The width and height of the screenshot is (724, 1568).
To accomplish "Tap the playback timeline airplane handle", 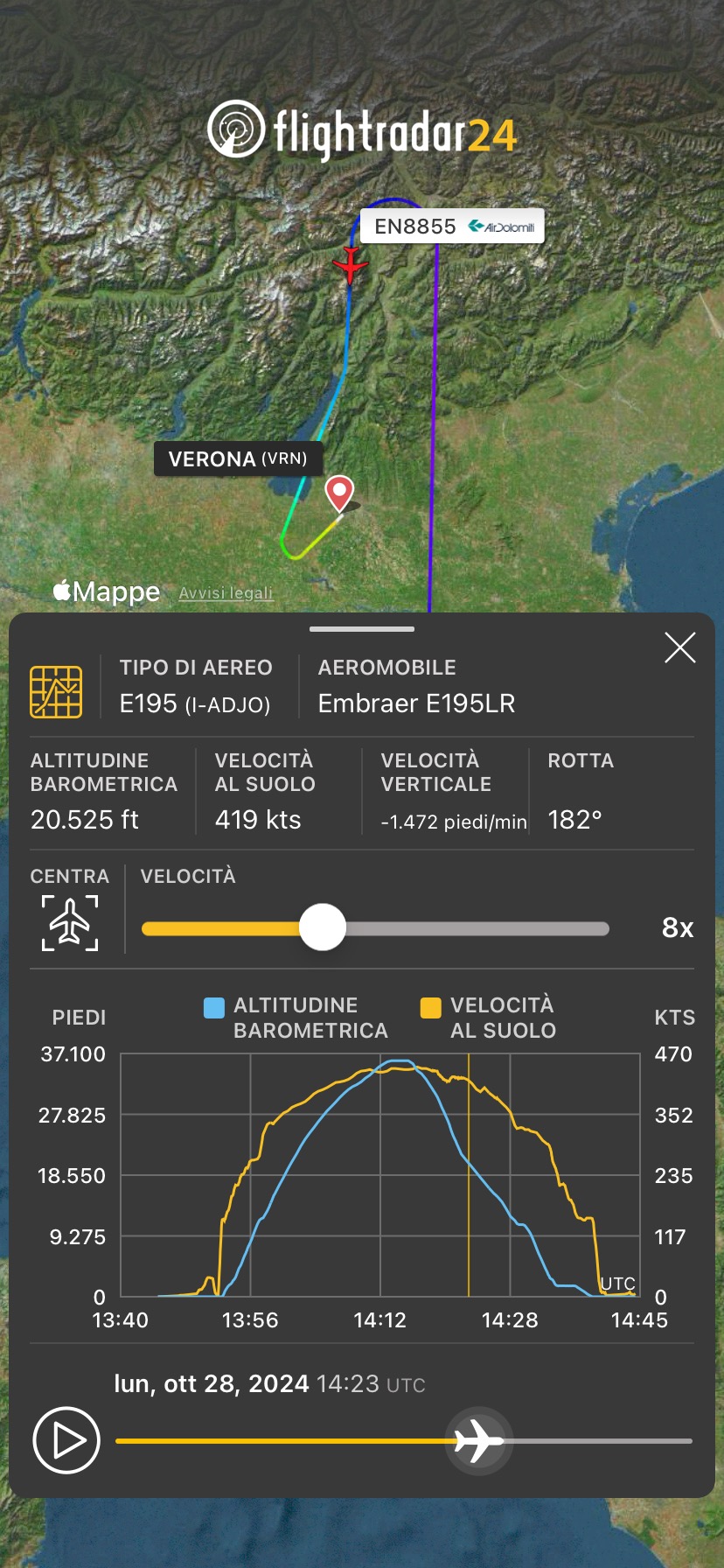I will click(x=477, y=1440).
